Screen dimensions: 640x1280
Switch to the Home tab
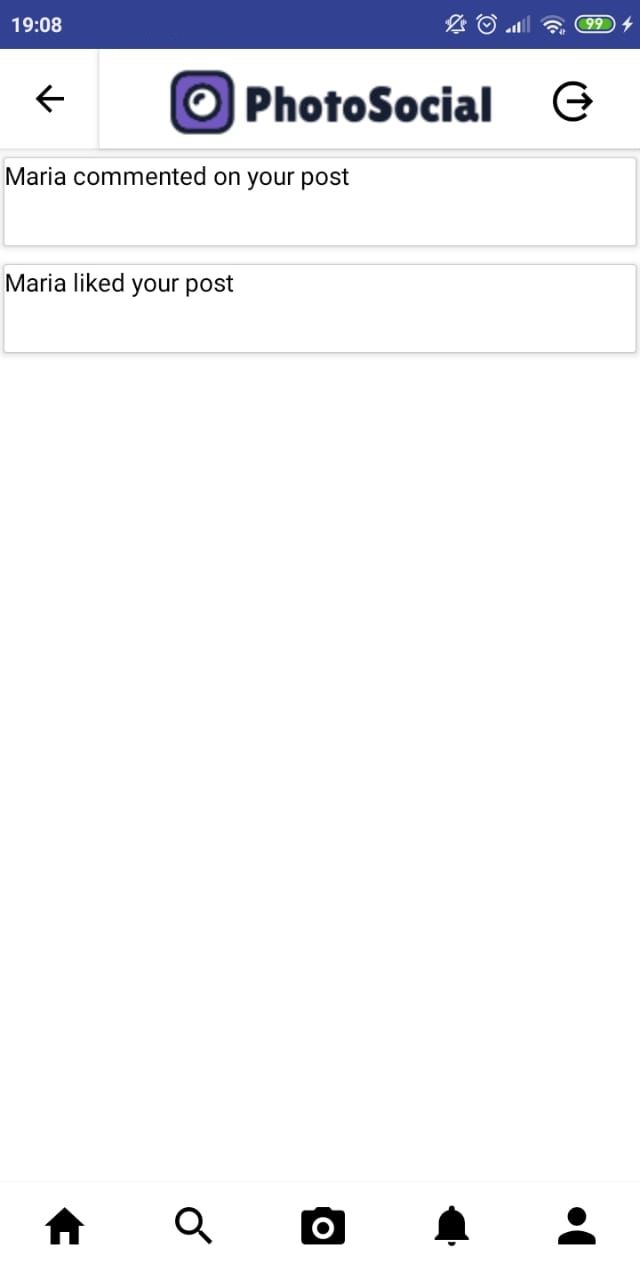click(x=64, y=1225)
